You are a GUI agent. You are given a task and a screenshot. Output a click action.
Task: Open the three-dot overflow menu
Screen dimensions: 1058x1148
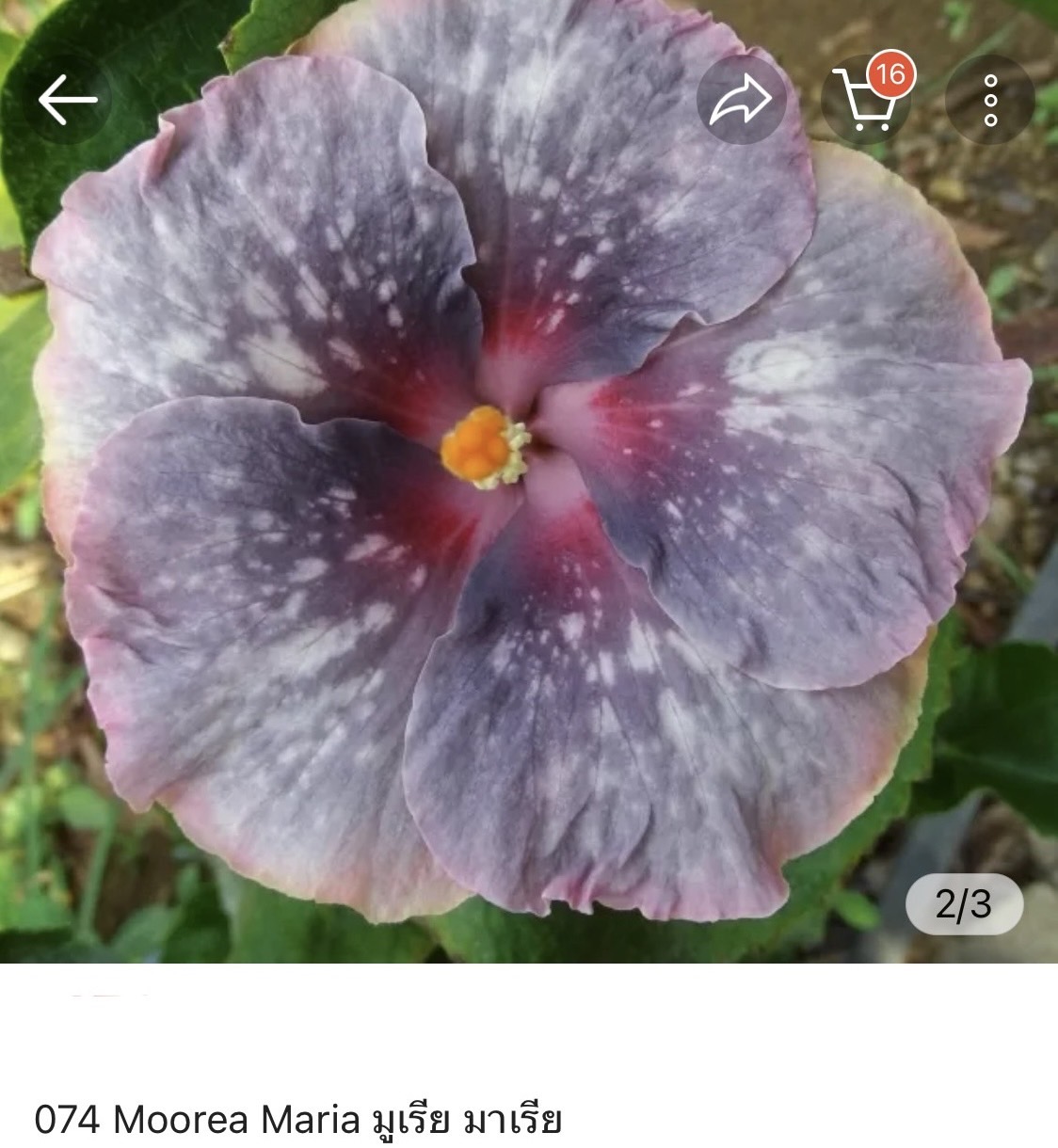coord(990,100)
